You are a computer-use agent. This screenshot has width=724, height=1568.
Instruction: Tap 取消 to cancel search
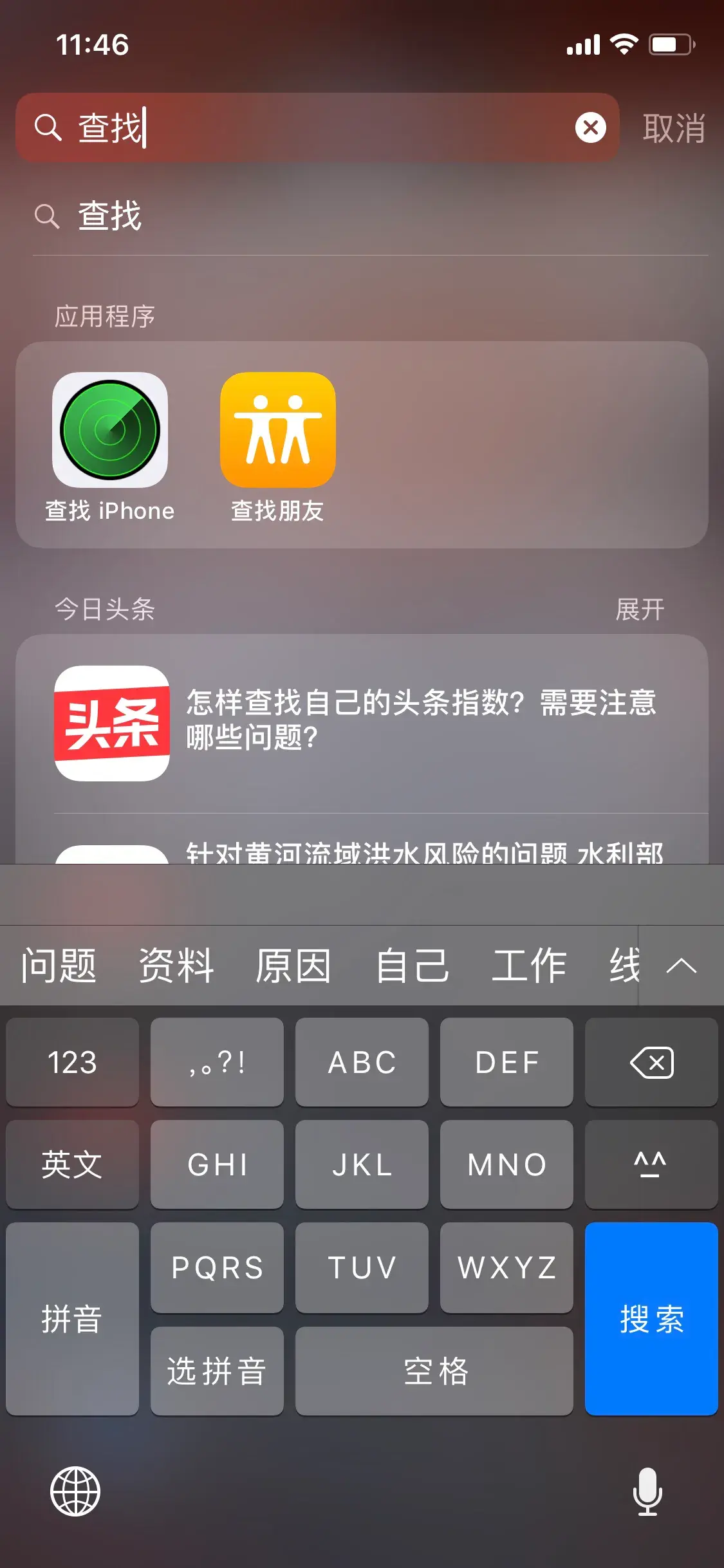673,128
